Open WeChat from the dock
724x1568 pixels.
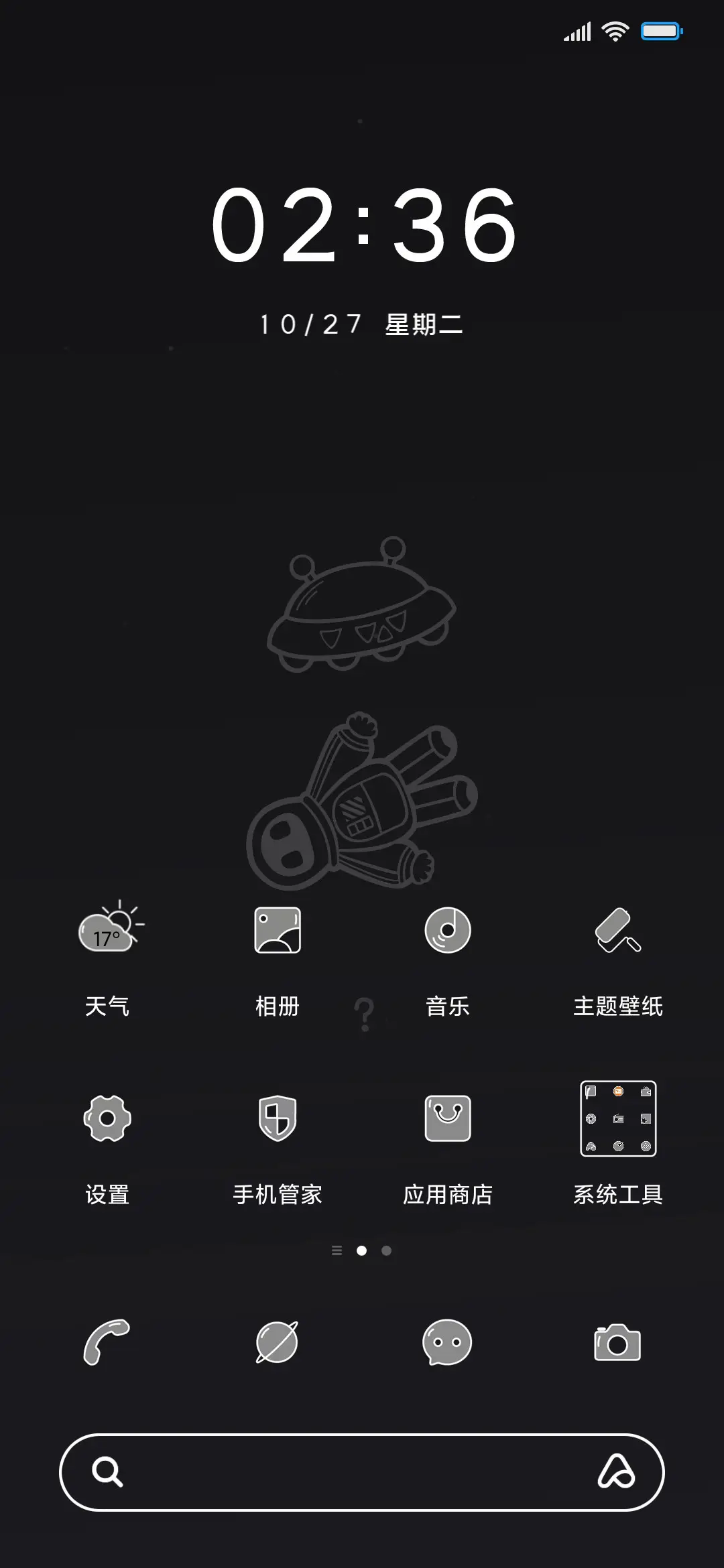[447, 1342]
